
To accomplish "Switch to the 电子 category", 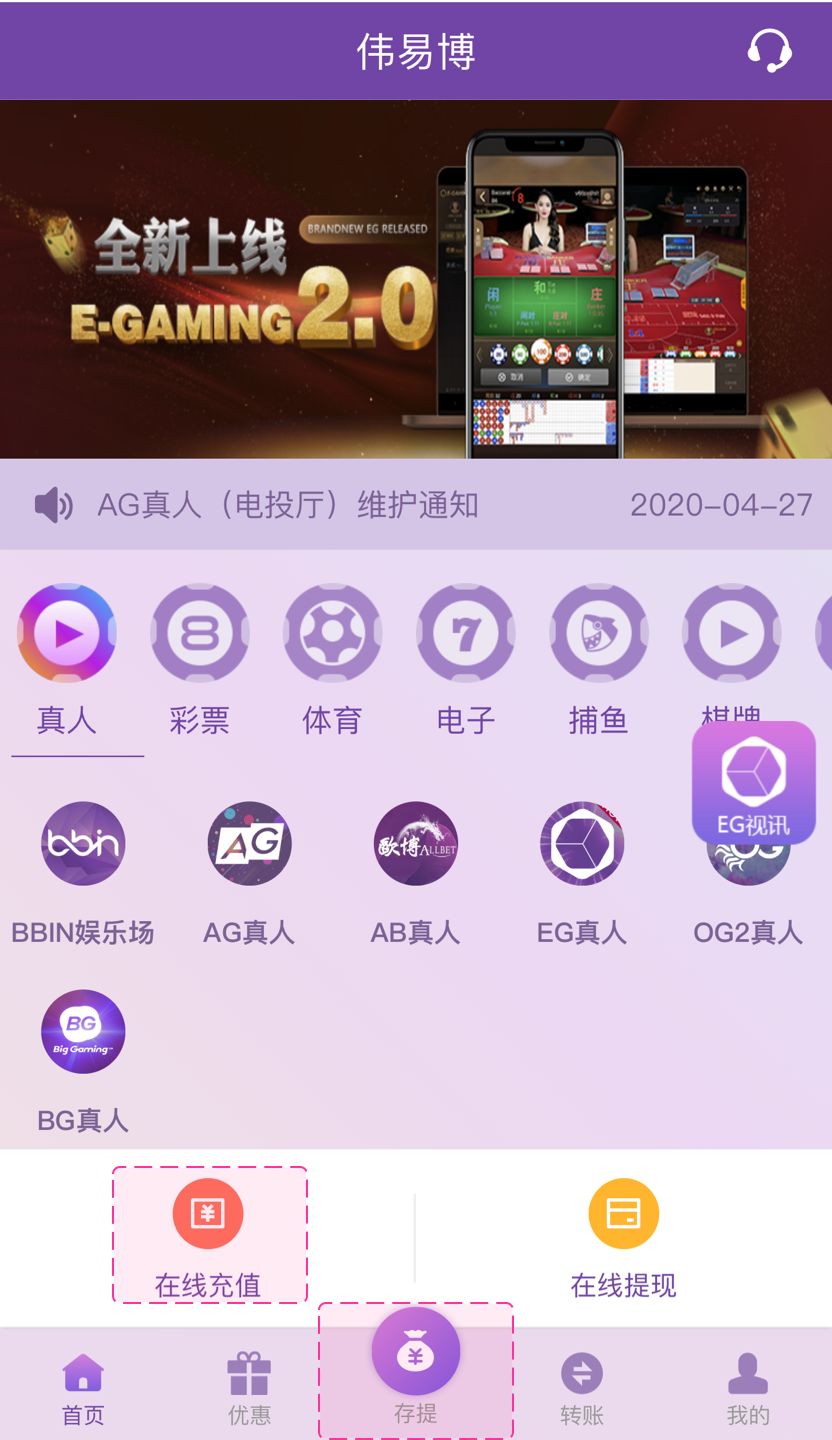I will click(x=466, y=660).
